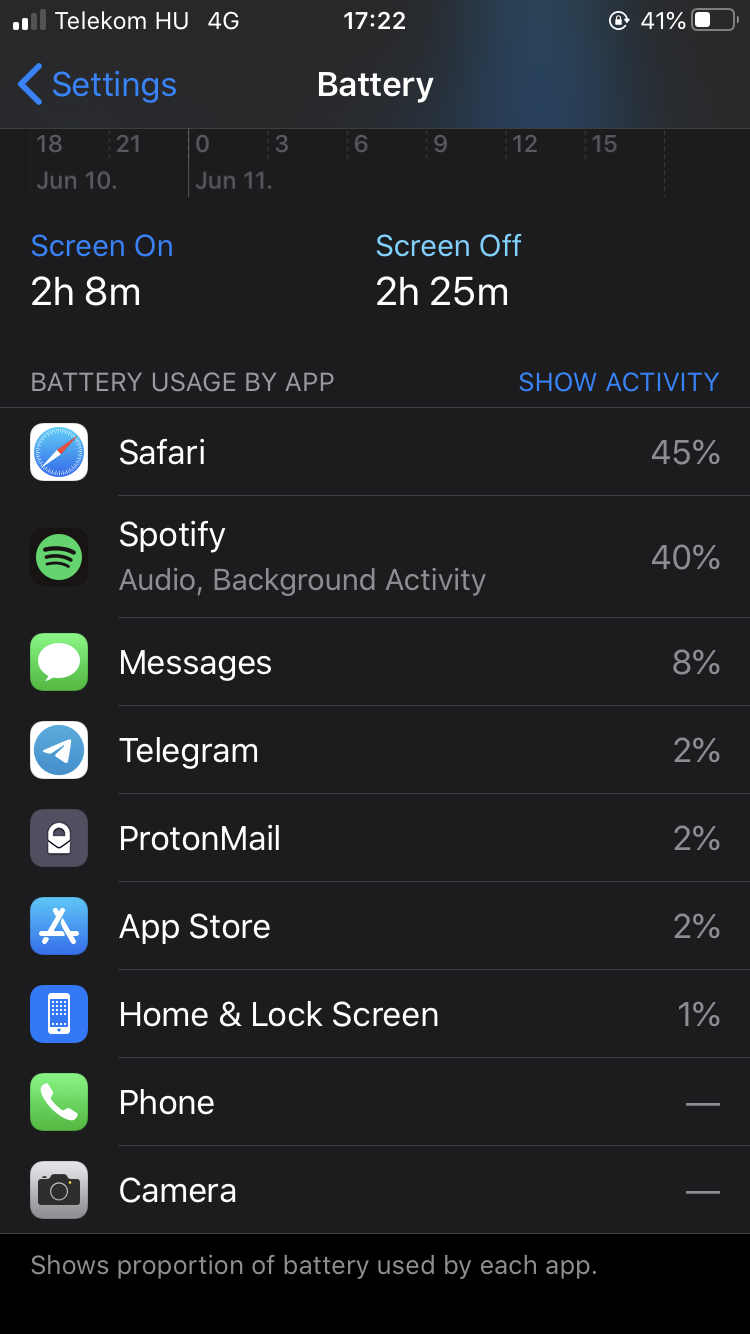Select the Phone usage row

click(375, 1102)
